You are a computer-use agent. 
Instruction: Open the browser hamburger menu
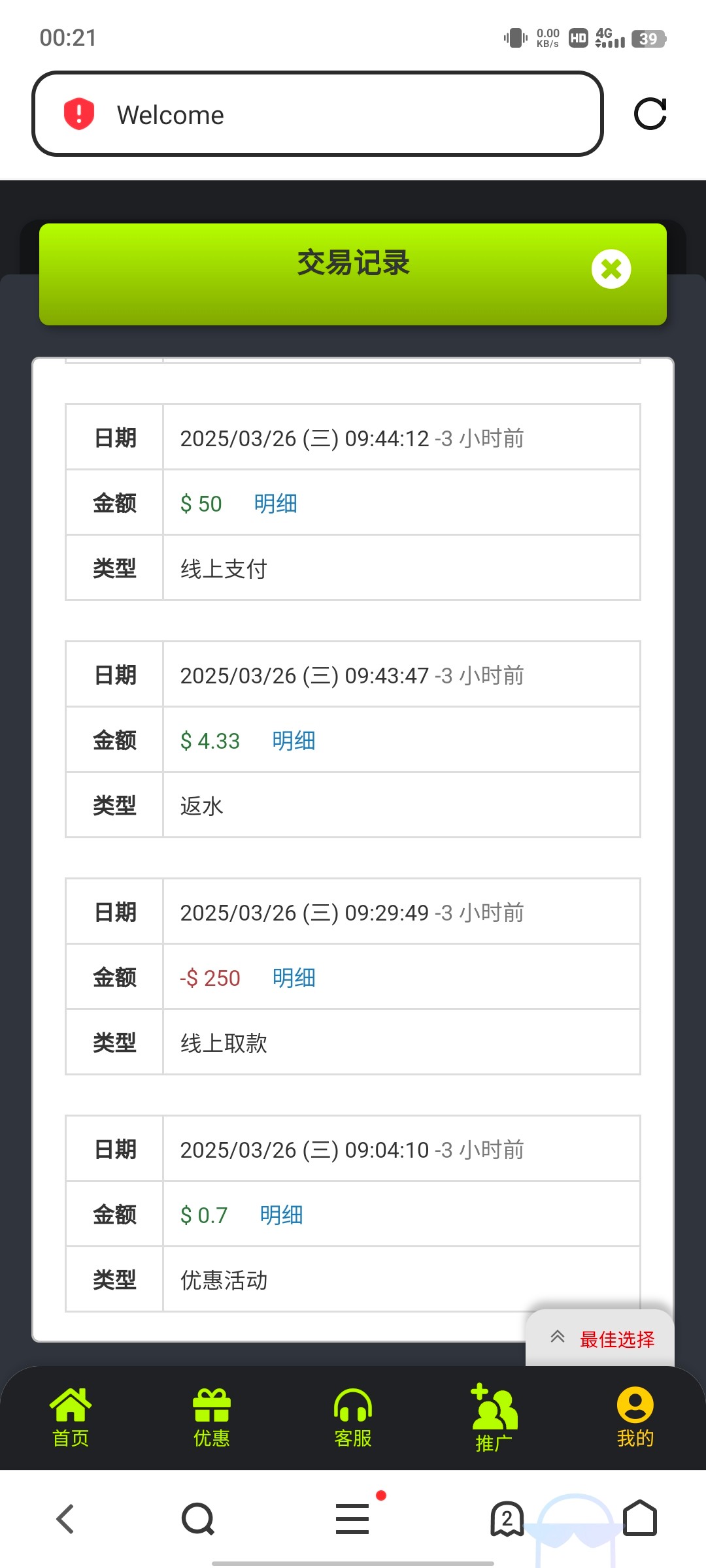coord(353,1518)
